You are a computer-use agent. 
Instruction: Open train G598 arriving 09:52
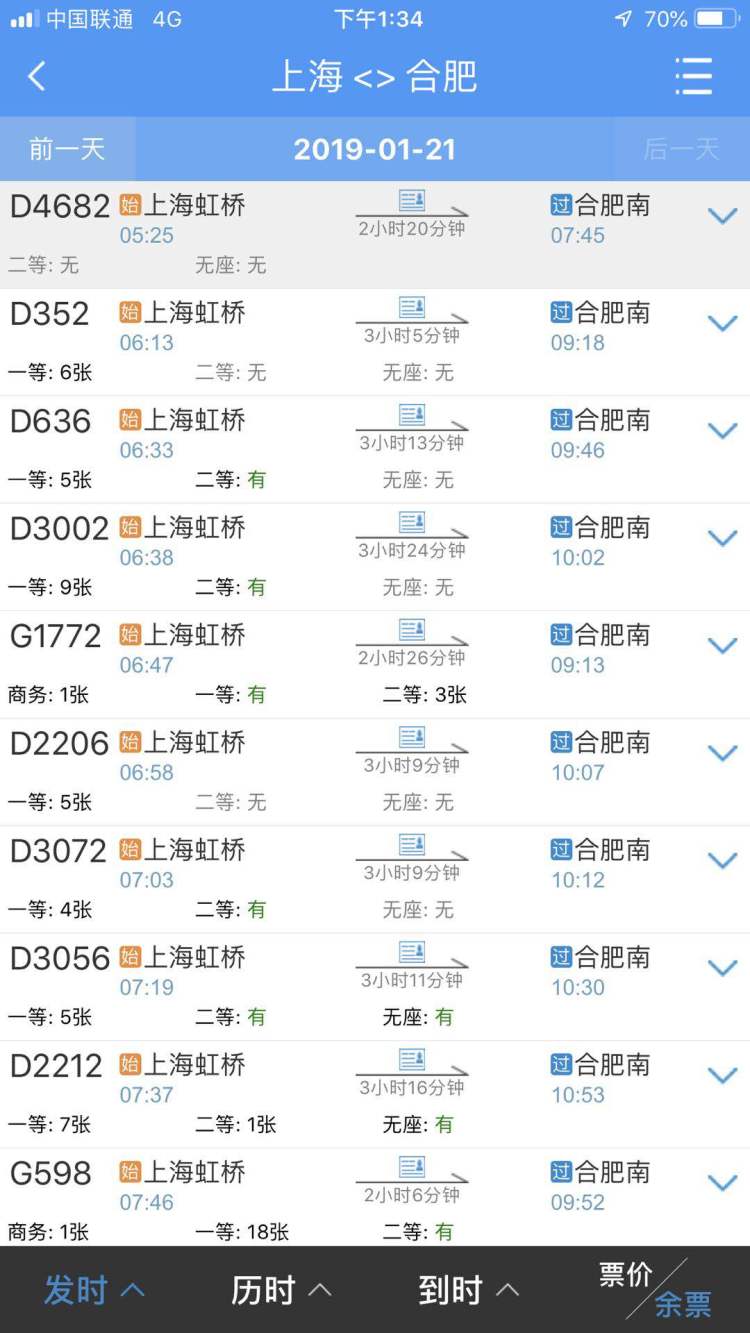[x=375, y=1197]
